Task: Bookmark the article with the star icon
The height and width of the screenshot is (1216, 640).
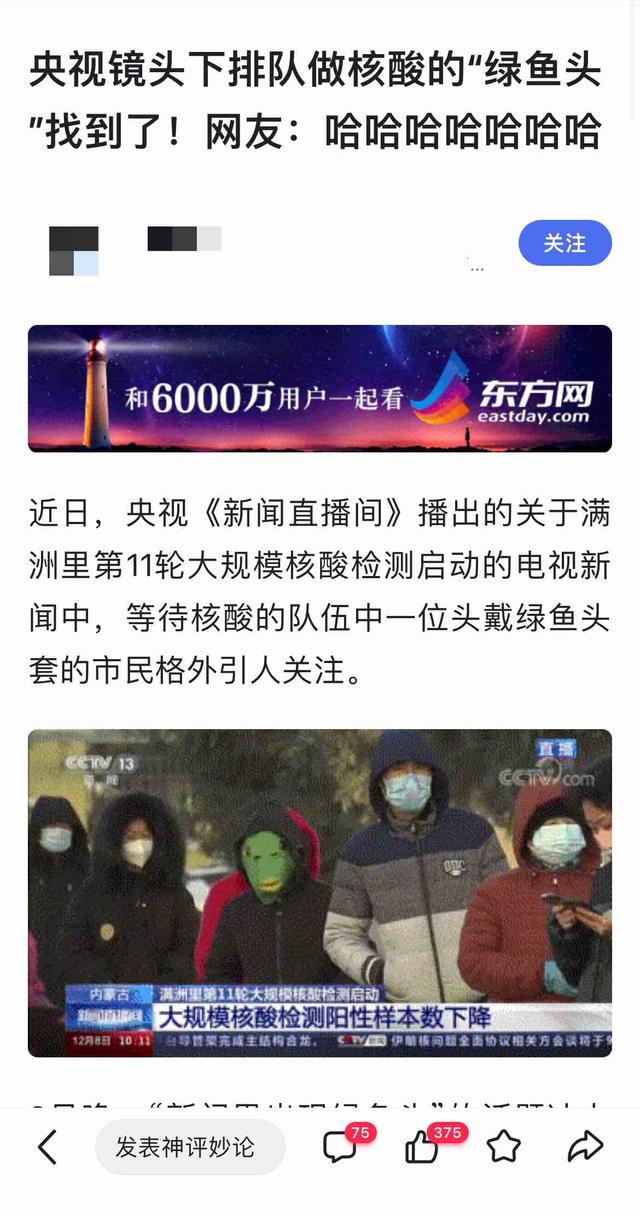Action: [504, 1147]
